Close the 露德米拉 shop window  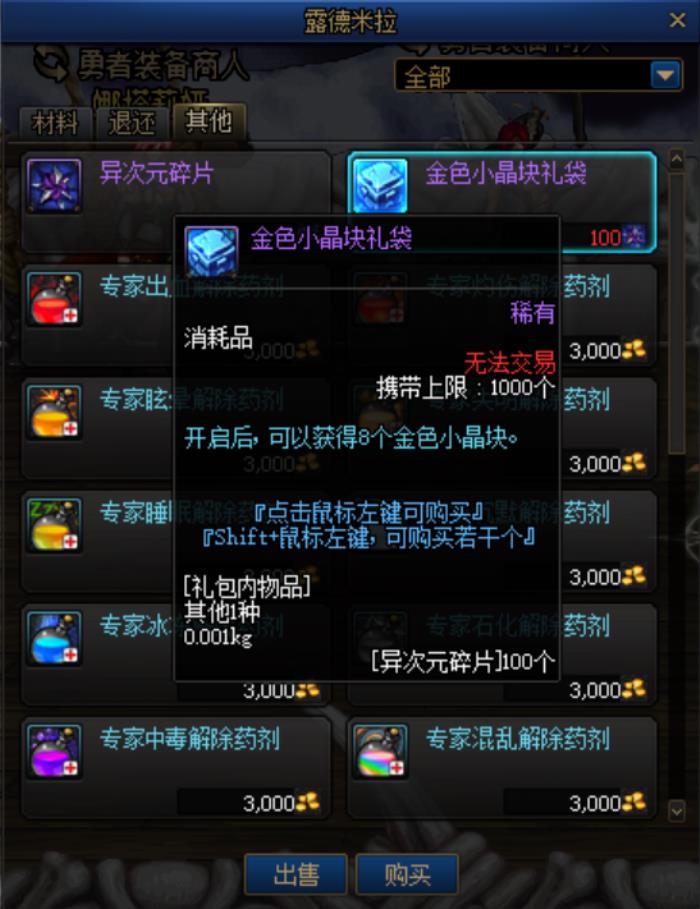point(676,20)
